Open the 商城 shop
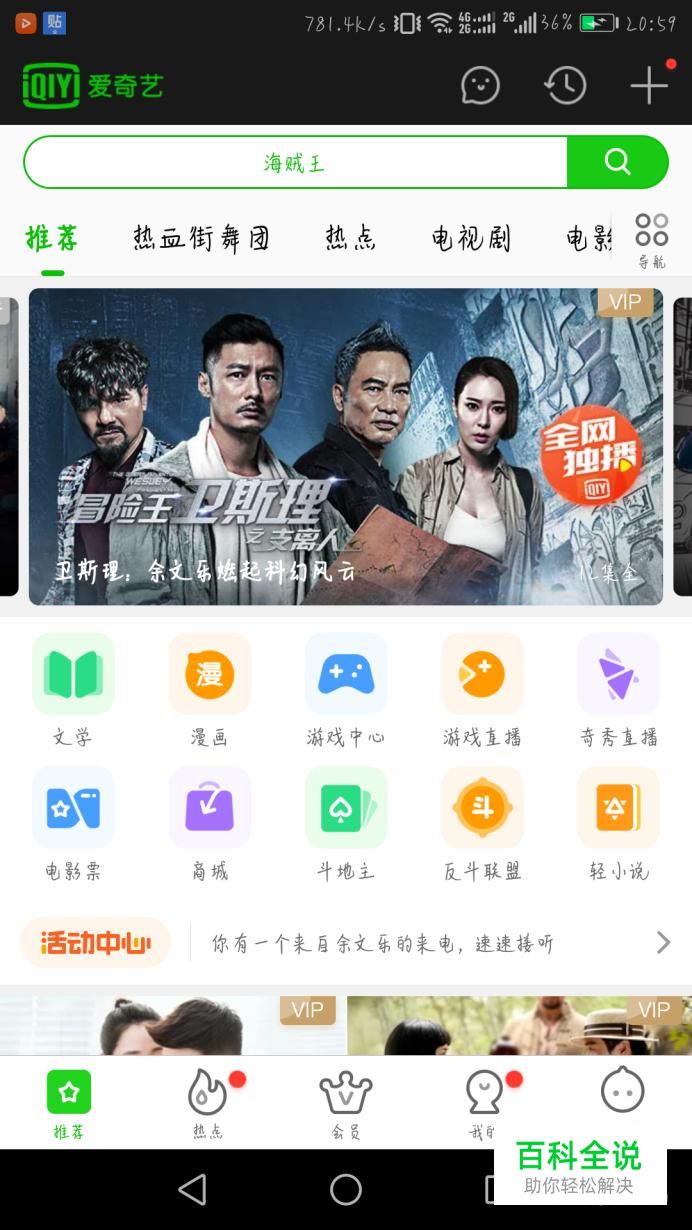The image size is (692, 1230). (209, 824)
